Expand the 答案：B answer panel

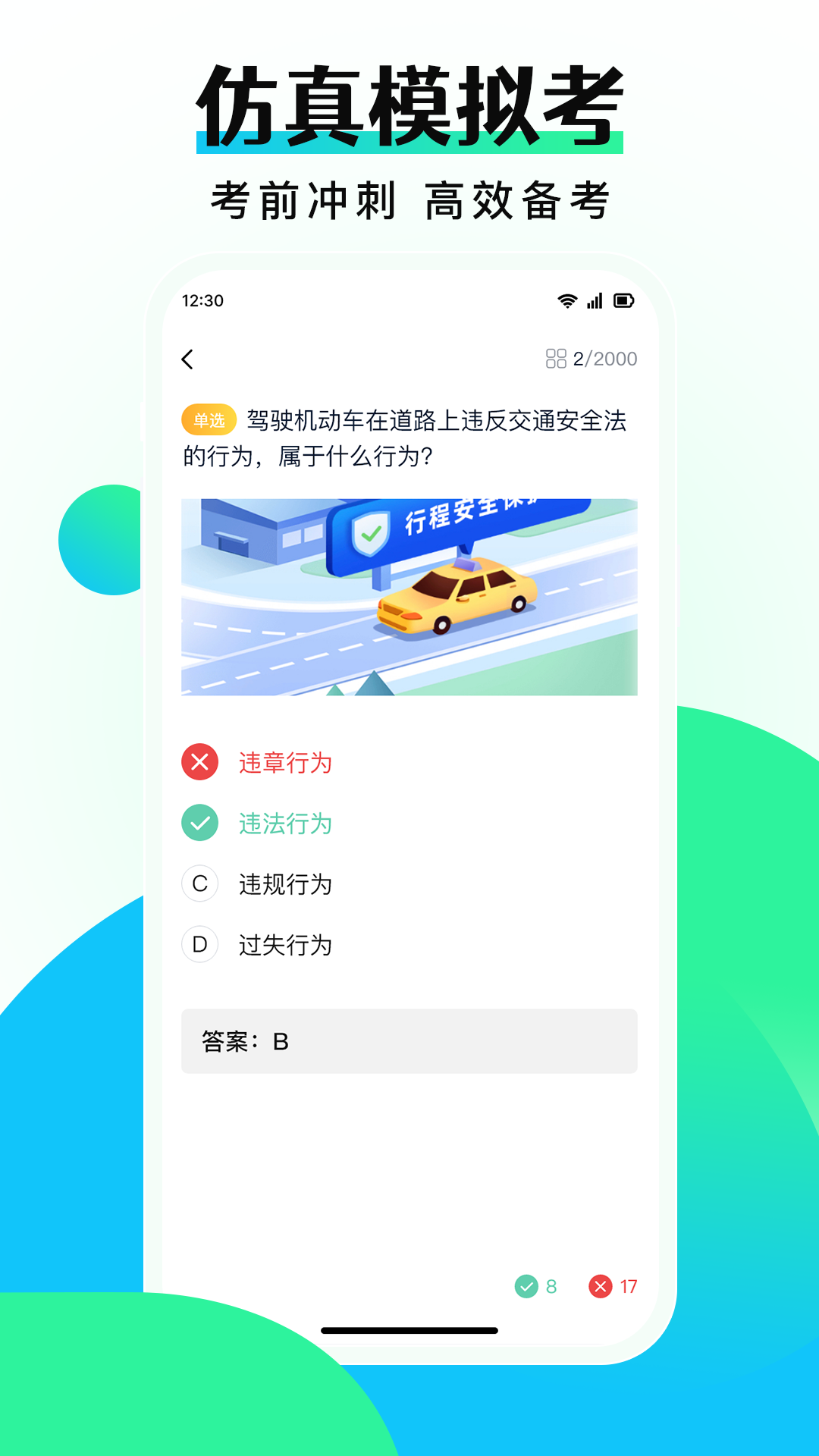[409, 1041]
